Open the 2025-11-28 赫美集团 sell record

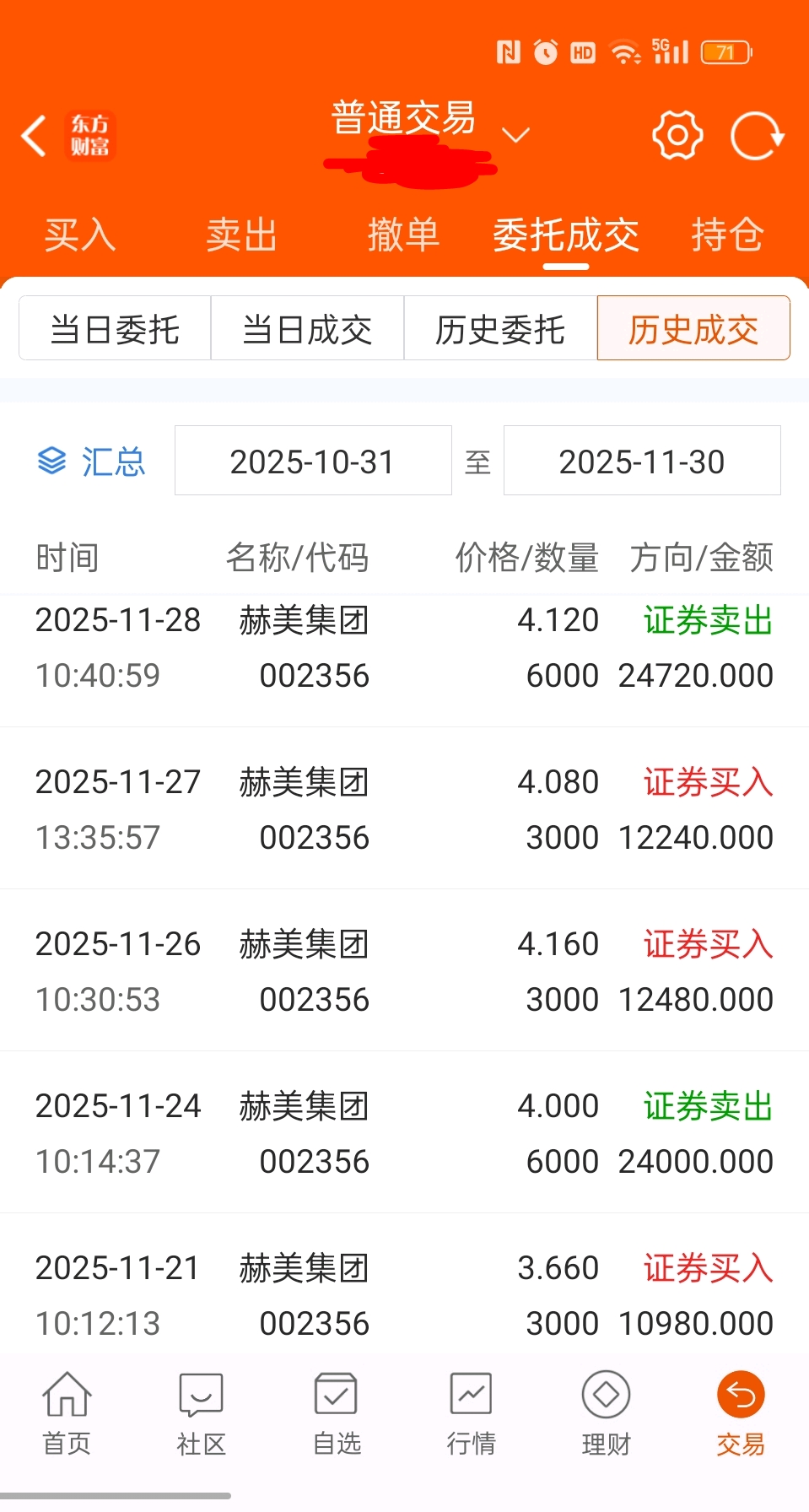(x=404, y=648)
